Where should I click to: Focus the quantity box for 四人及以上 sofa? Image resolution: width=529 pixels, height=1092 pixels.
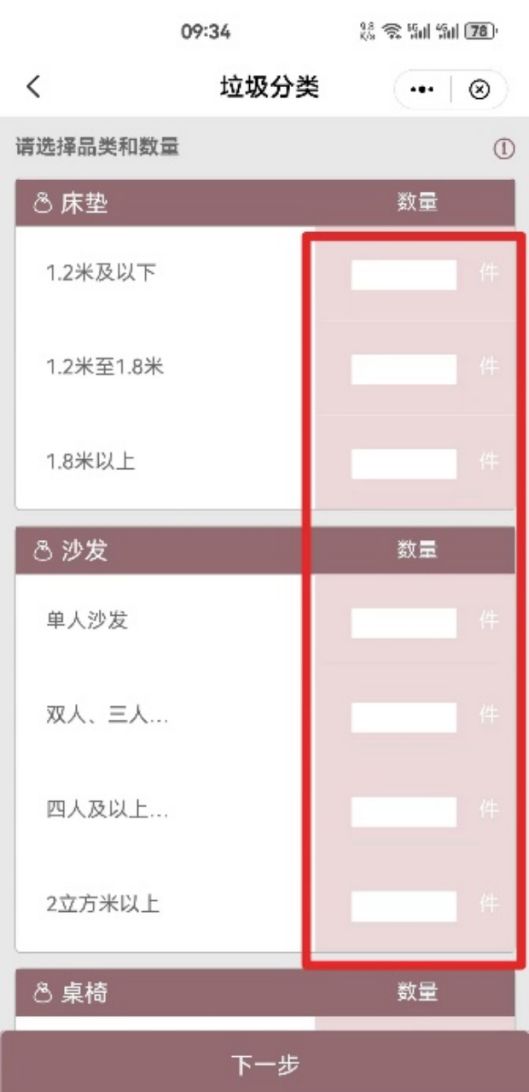[x=404, y=812]
